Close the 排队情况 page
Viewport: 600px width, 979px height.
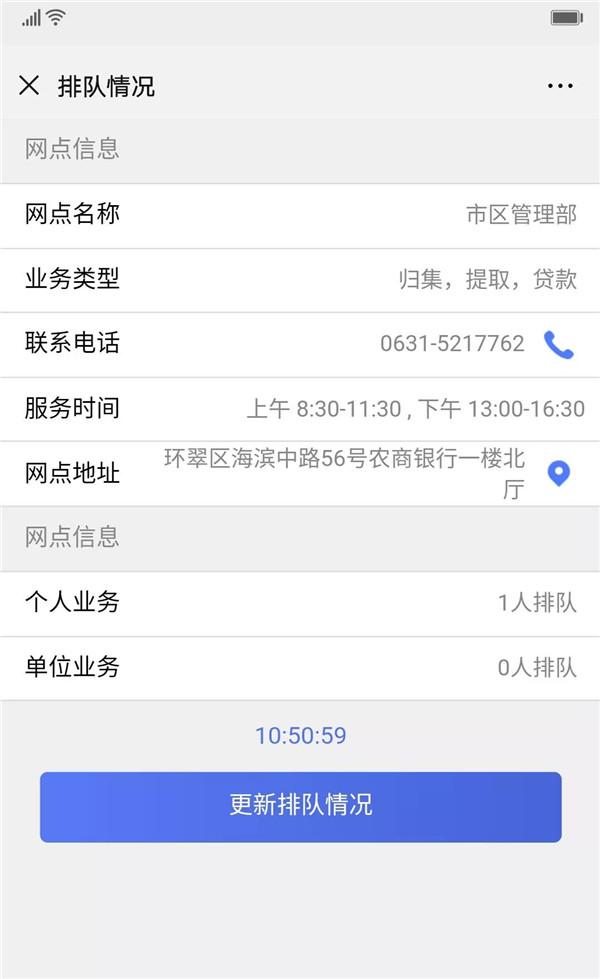[29, 86]
